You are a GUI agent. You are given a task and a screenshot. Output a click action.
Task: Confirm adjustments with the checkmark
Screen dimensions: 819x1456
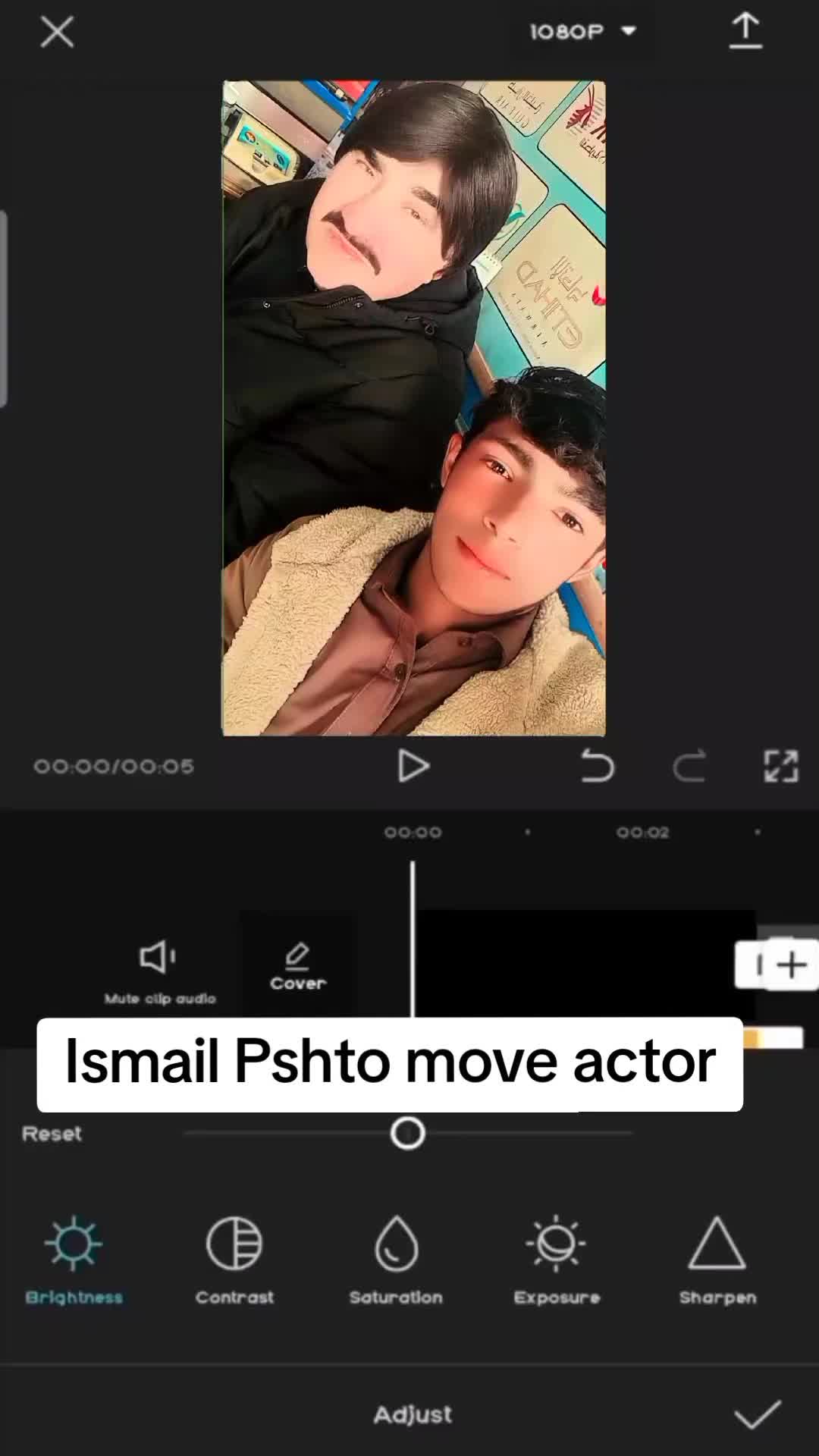(x=757, y=1414)
